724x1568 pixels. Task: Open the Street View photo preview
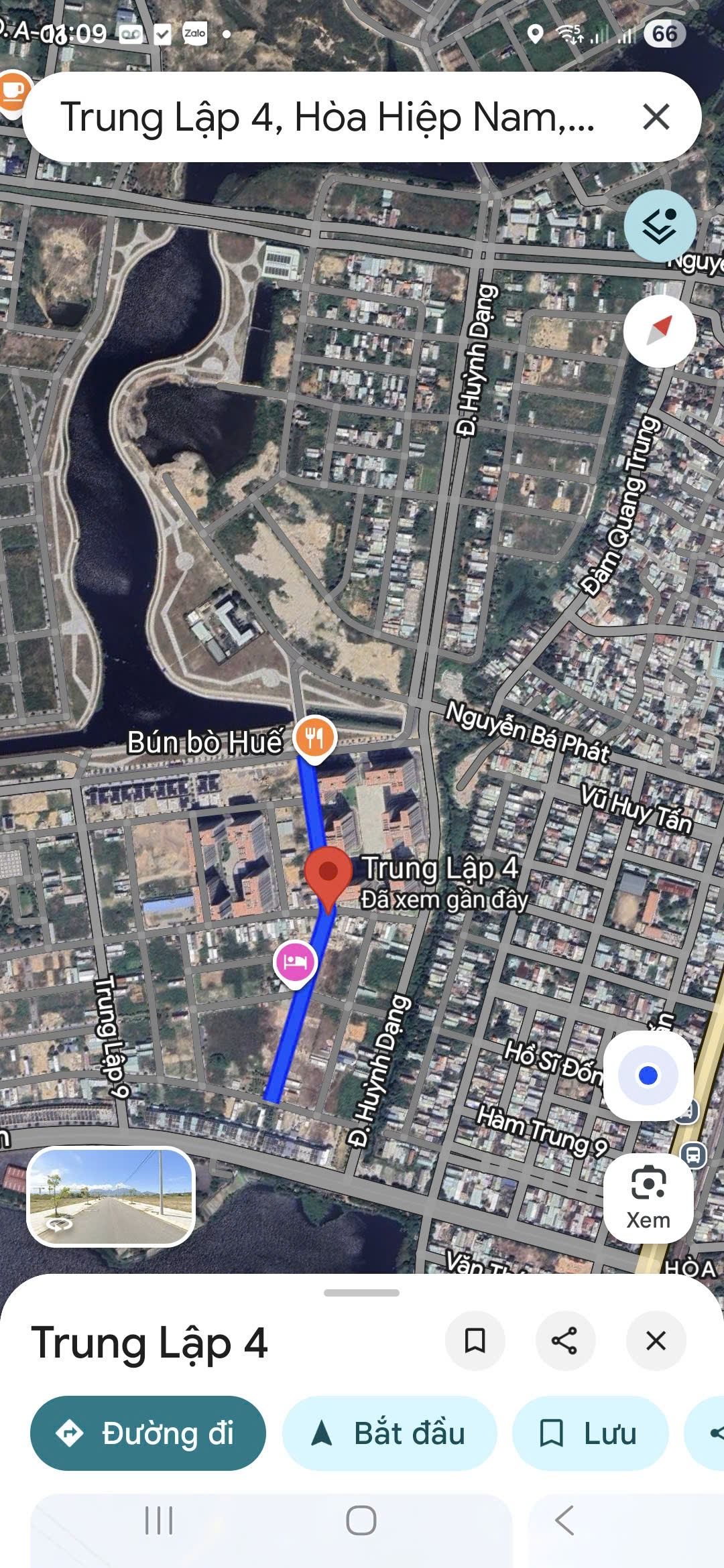click(x=111, y=1196)
